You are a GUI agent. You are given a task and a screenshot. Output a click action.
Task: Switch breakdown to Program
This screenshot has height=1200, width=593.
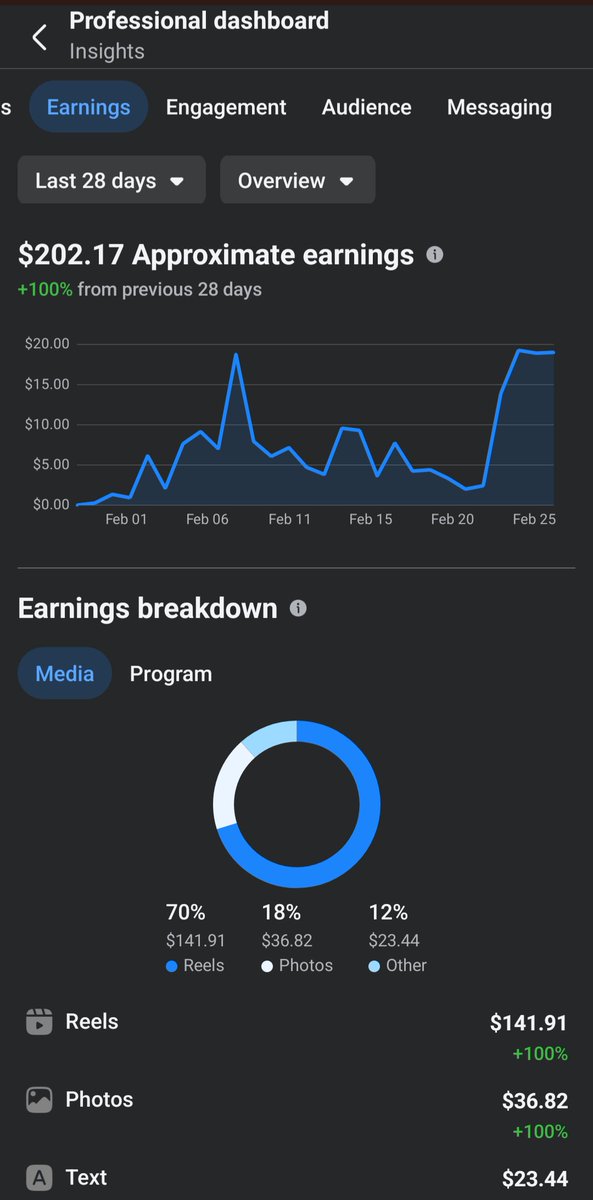(x=171, y=674)
